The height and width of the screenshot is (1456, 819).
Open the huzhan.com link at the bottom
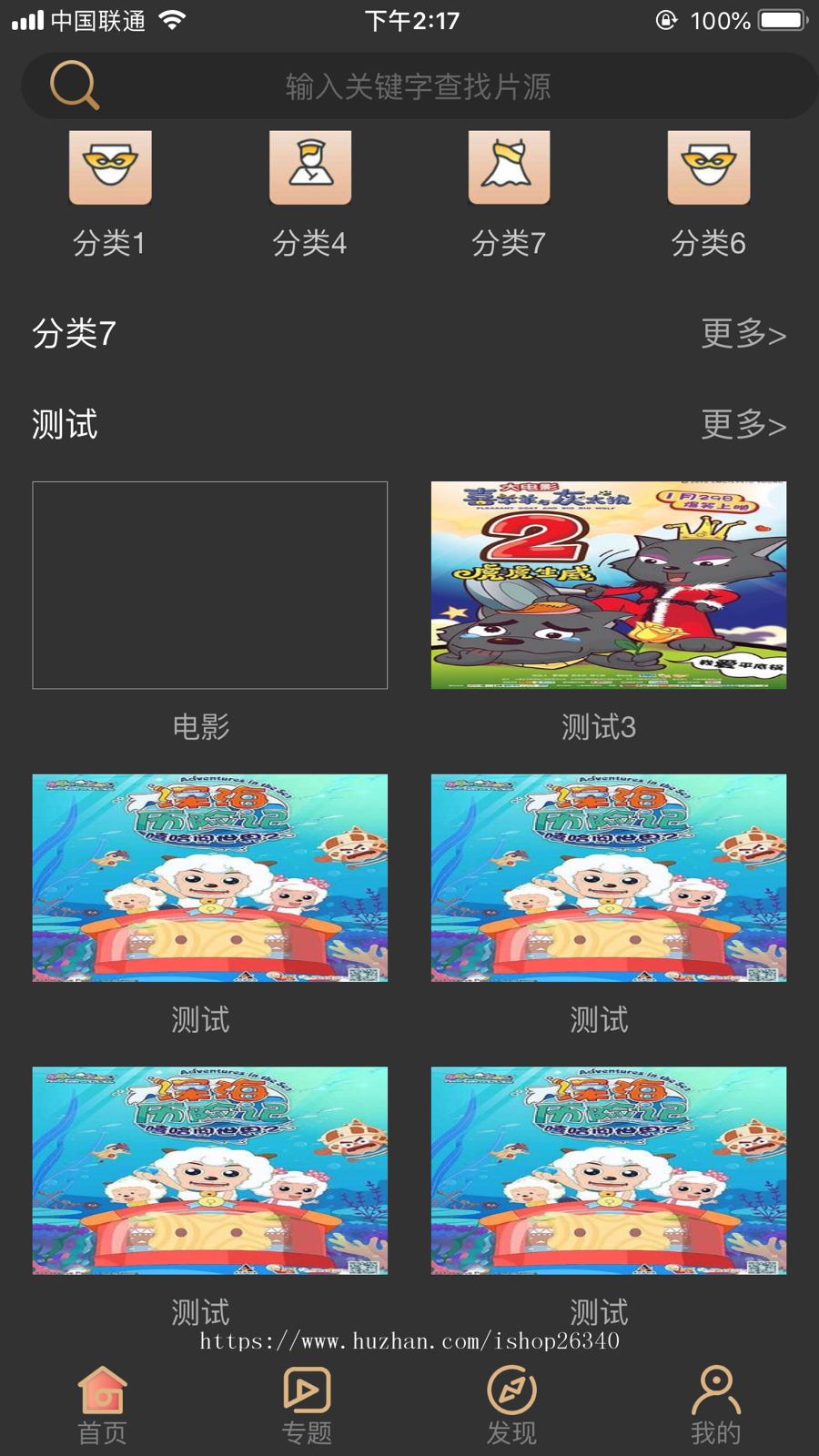pos(409,1340)
